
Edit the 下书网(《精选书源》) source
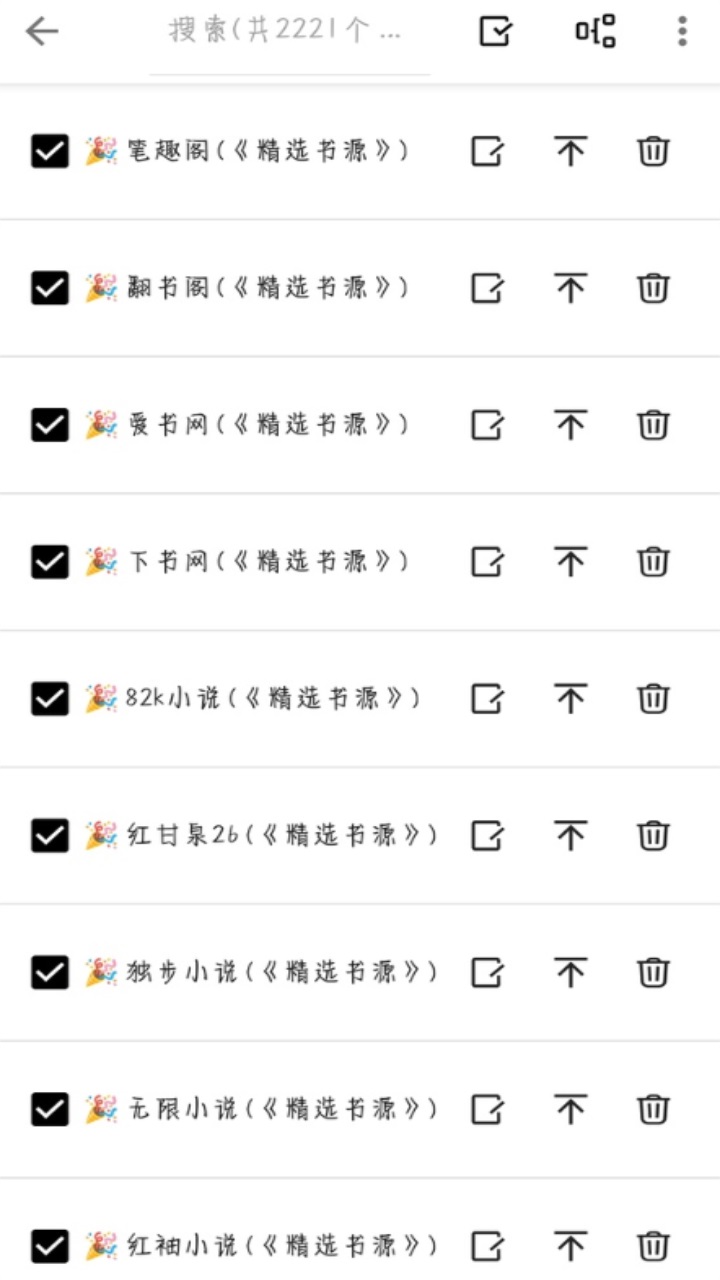click(x=486, y=561)
